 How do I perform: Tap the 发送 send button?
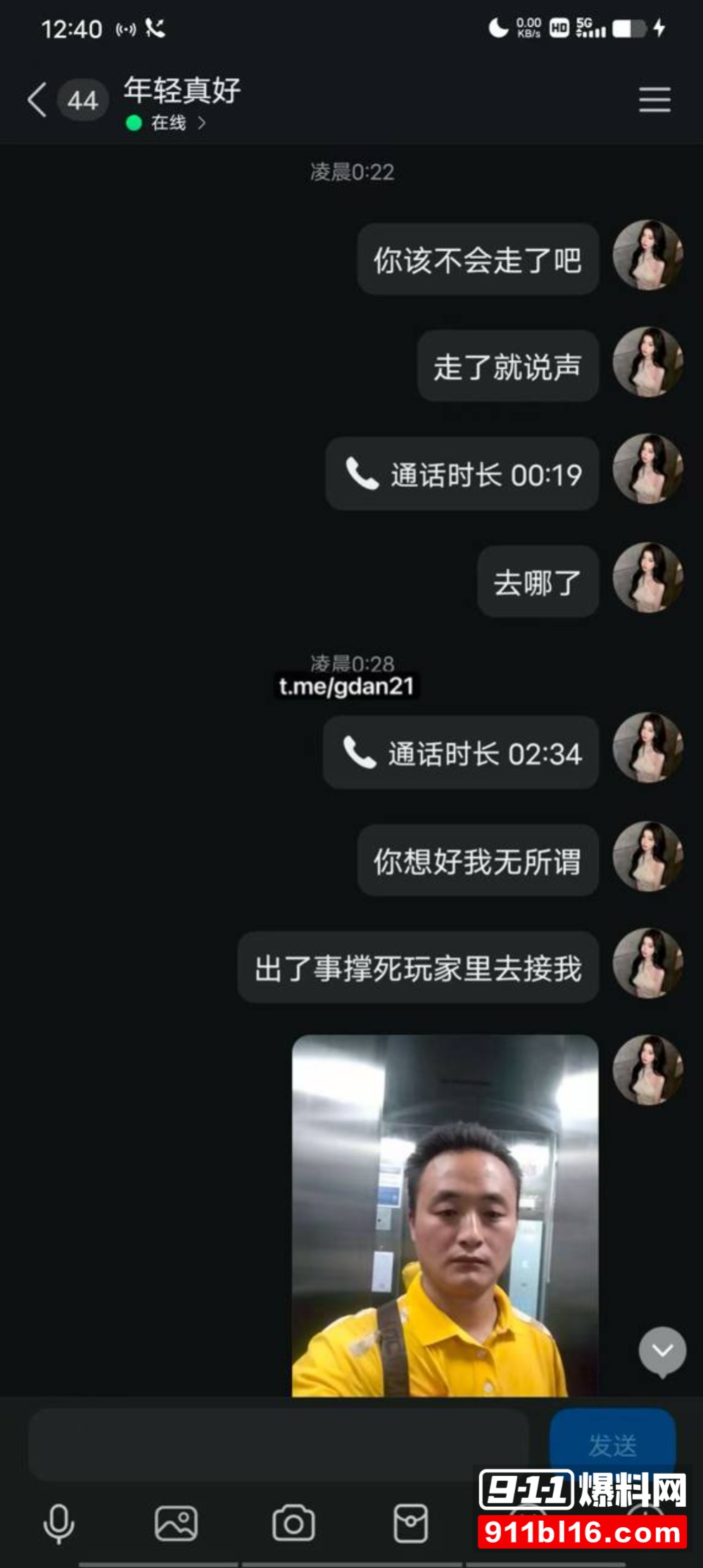tap(612, 1444)
